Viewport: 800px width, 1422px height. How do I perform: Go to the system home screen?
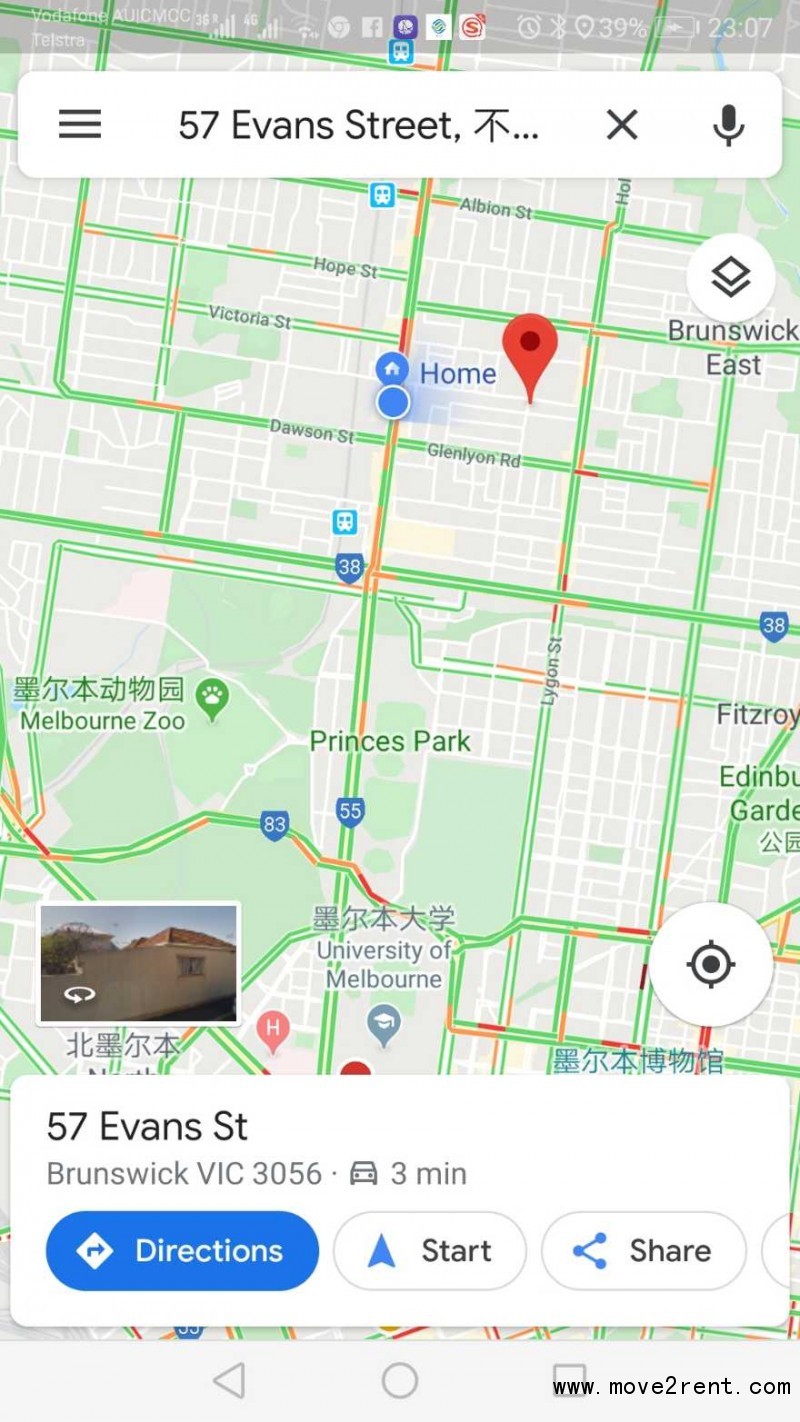[400, 1381]
